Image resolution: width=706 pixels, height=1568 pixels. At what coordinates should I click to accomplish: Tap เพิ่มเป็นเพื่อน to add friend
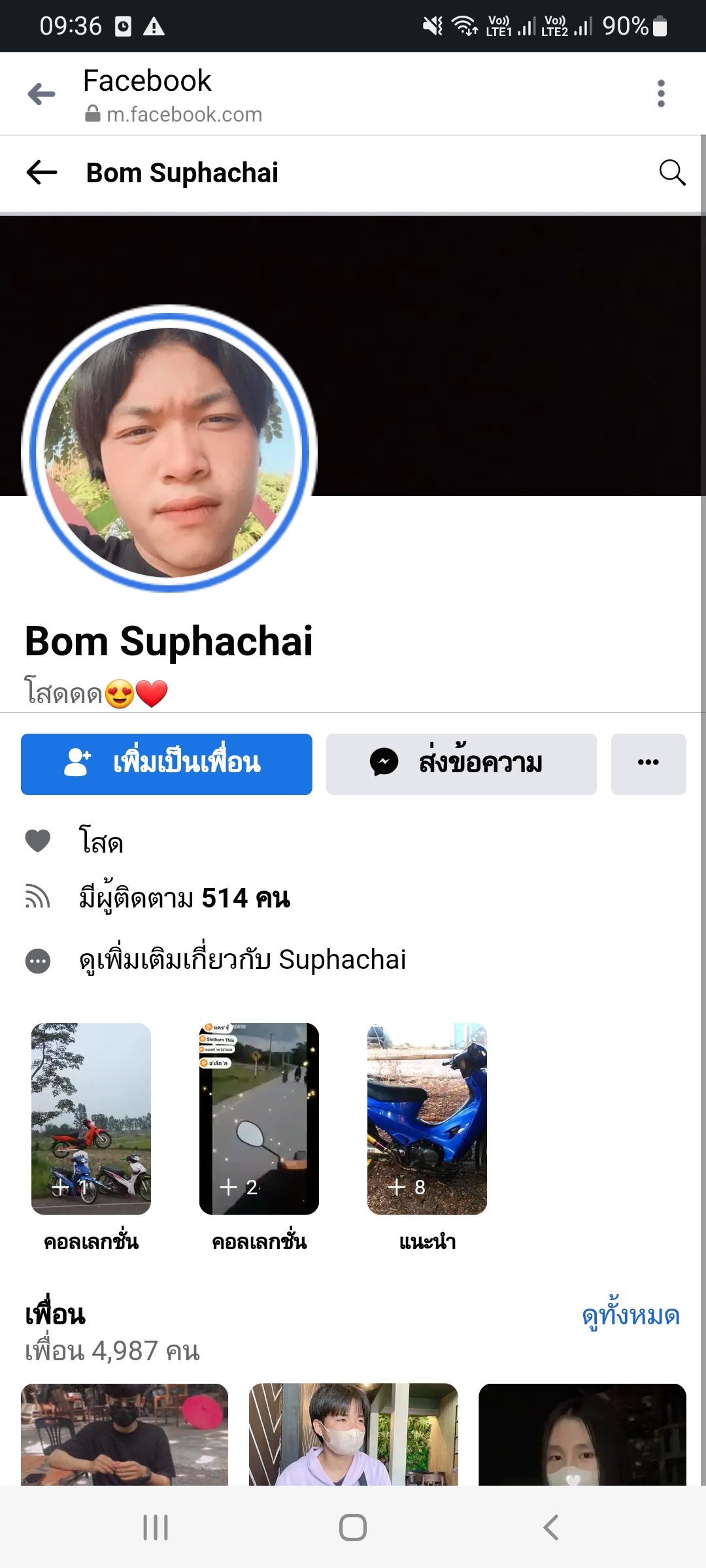(167, 764)
